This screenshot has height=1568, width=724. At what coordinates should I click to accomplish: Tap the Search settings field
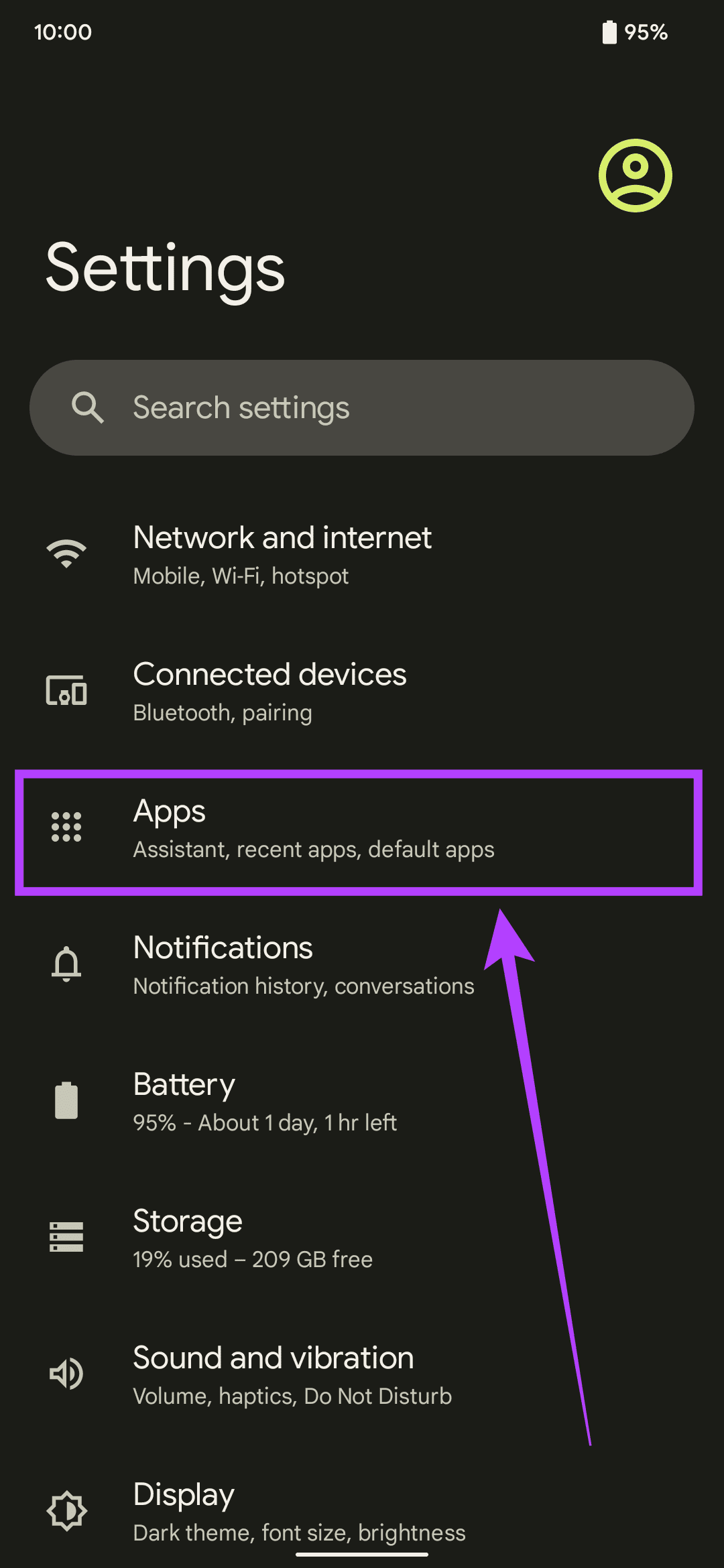(x=362, y=407)
